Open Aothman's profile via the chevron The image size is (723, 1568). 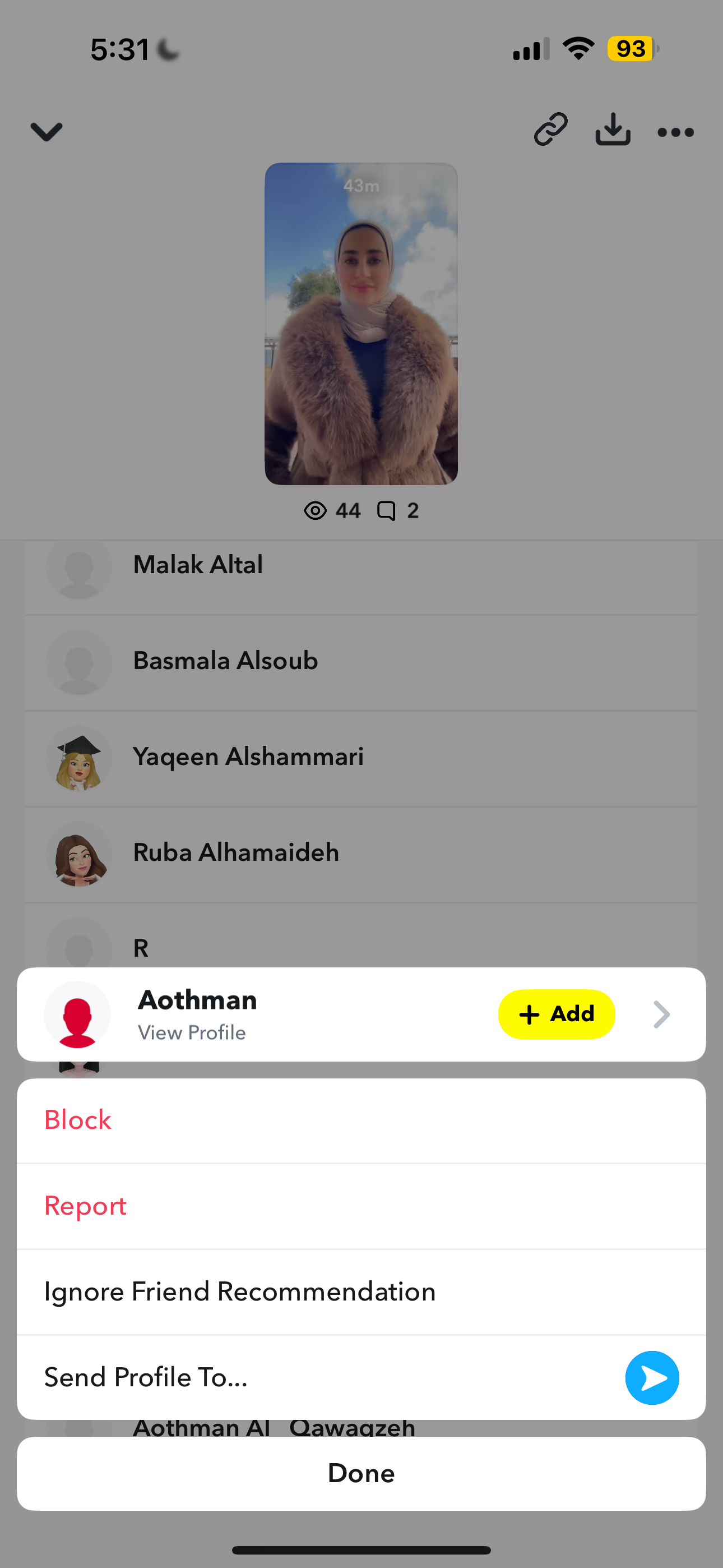coord(661,1014)
